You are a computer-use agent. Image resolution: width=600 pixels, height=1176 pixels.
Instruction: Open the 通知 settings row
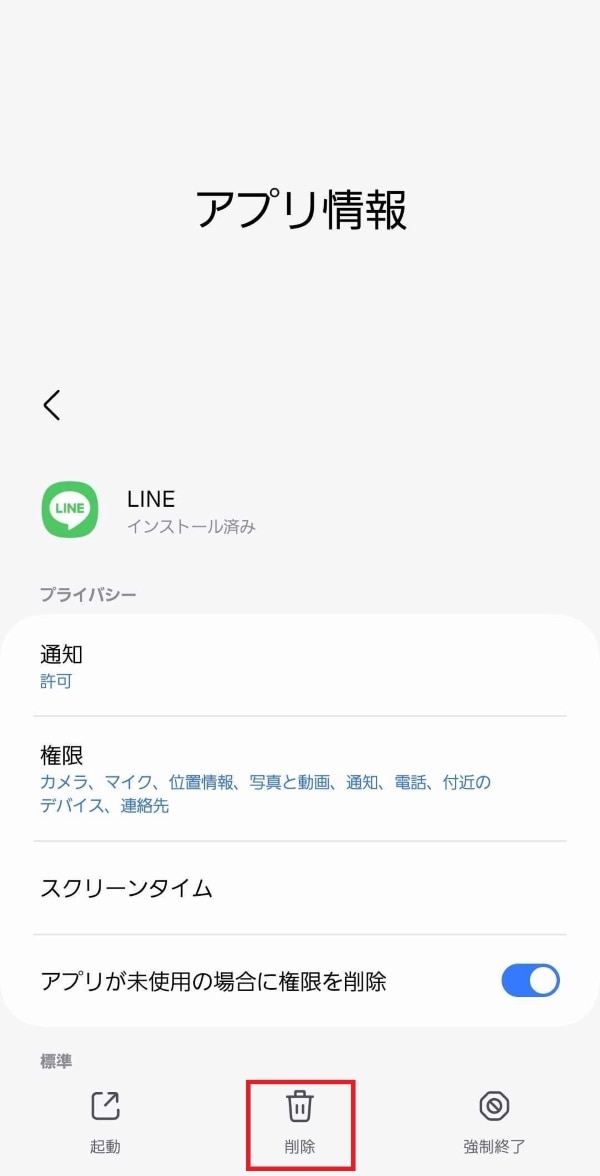coord(300,667)
